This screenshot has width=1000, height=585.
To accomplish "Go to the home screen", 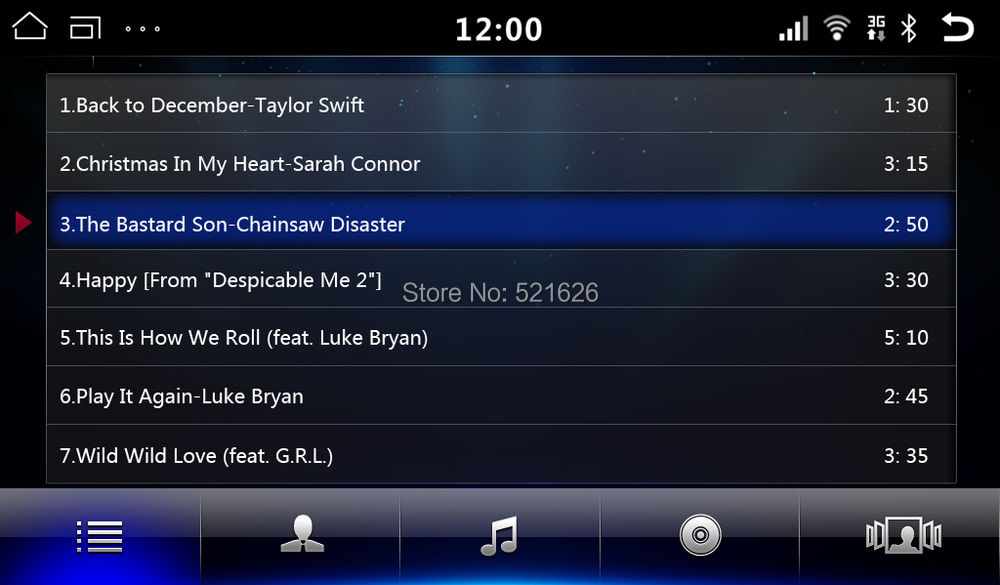I will (30, 27).
